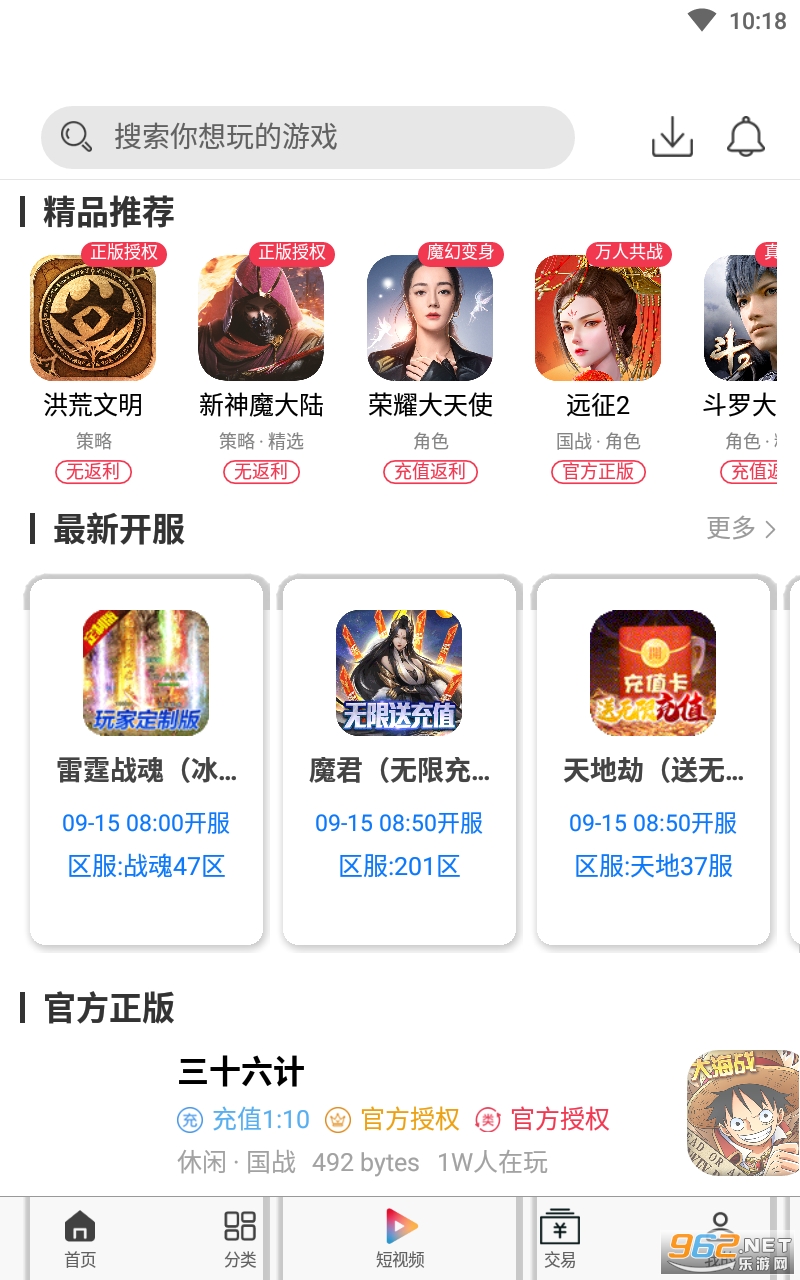The height and width of the screenshot is (1280, 800).
Task: Open the notifications bell
Action: coord(745,137)
